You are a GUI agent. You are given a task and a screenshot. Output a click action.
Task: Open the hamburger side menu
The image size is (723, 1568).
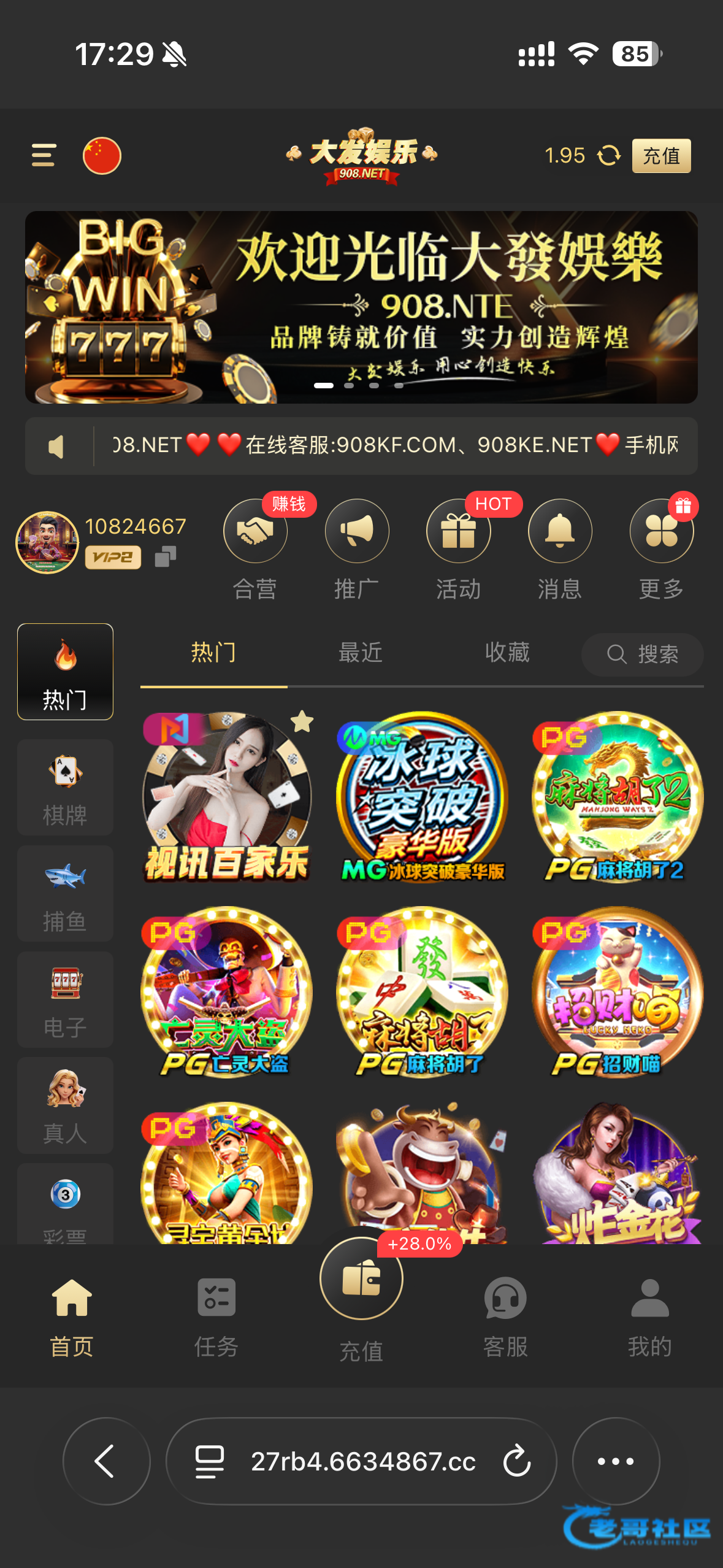(x=44, y=155)
